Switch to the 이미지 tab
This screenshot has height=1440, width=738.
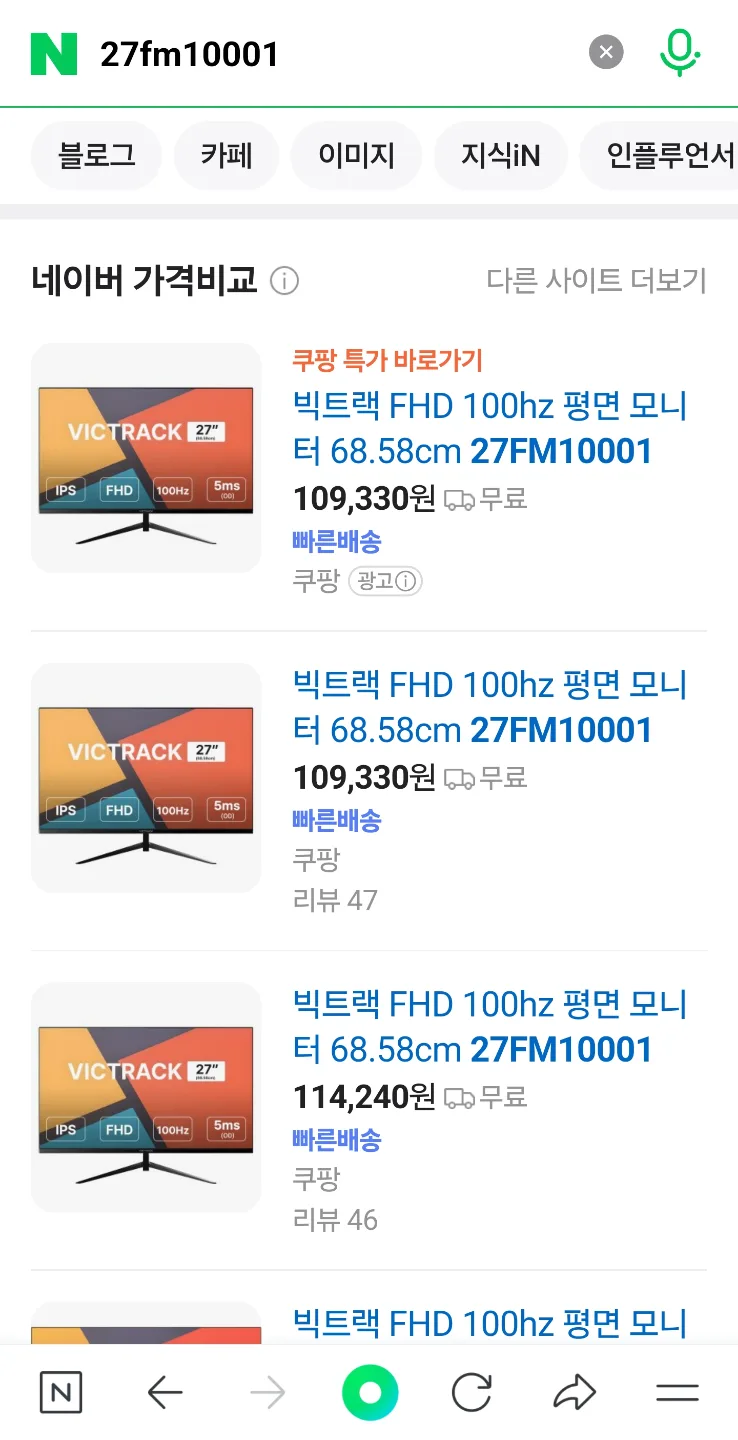[x=356, y=155]
